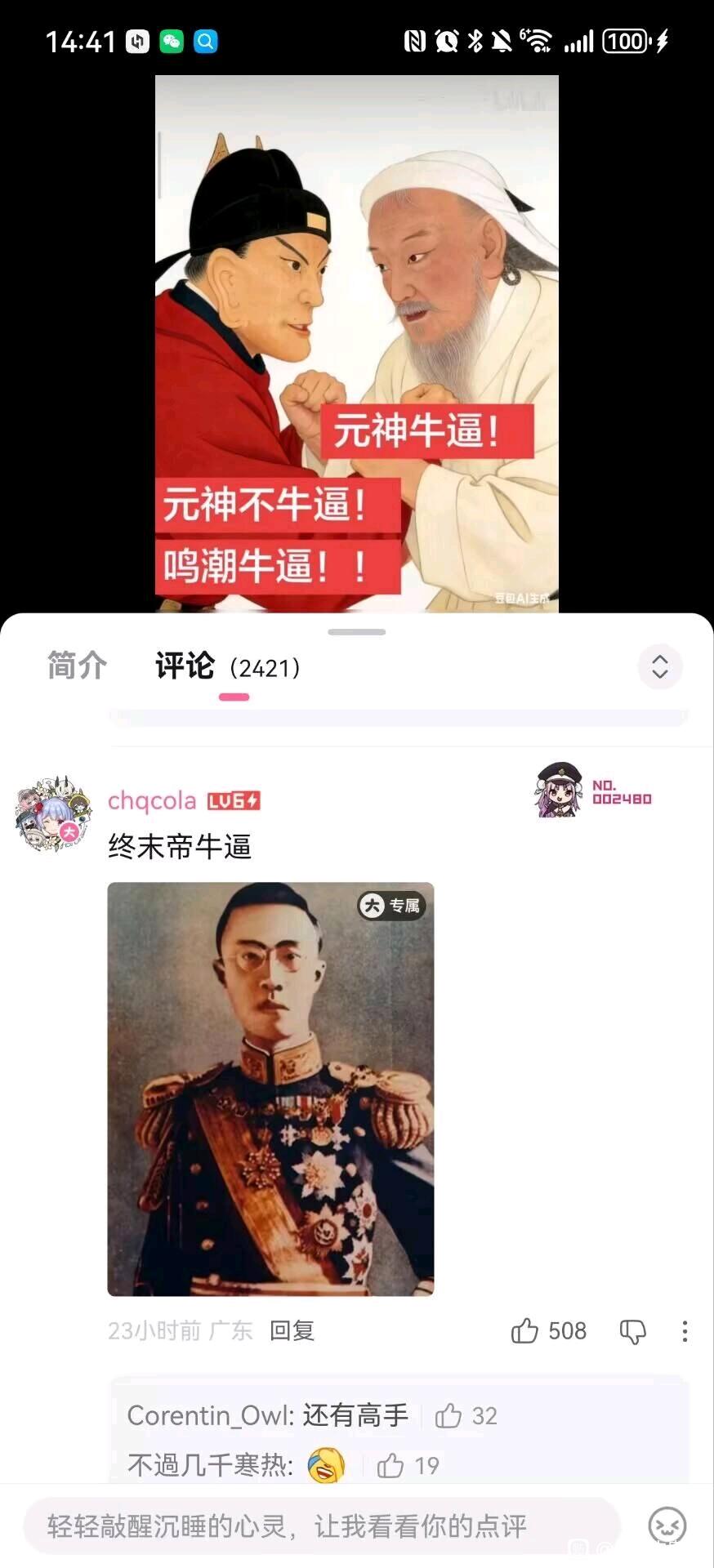This screenshot has height=1568, width=714.
Task: Like 不過几千寒热's reply
Action: [390, 1466]
